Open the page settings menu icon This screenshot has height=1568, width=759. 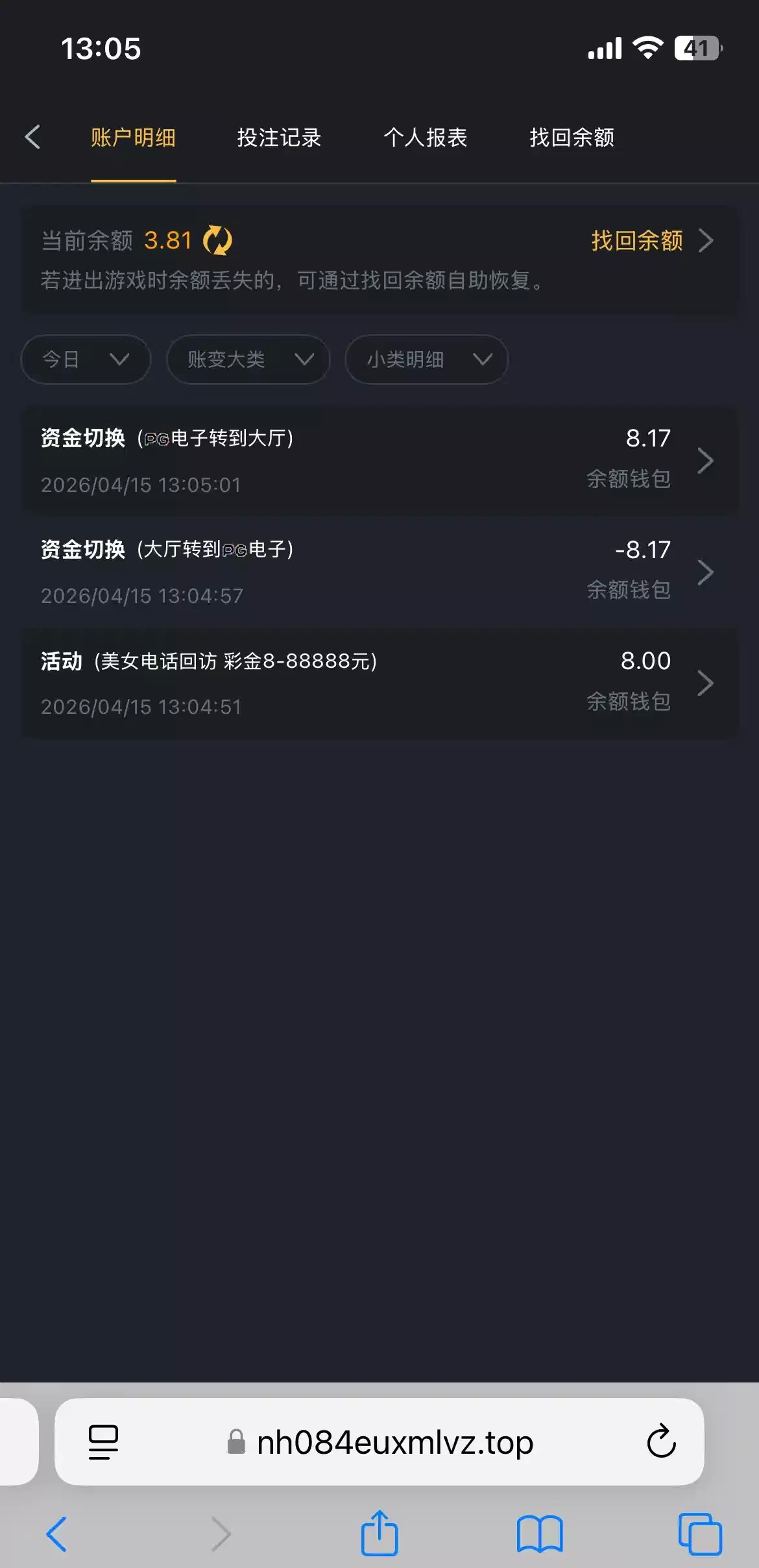(x=103, y=1442)
